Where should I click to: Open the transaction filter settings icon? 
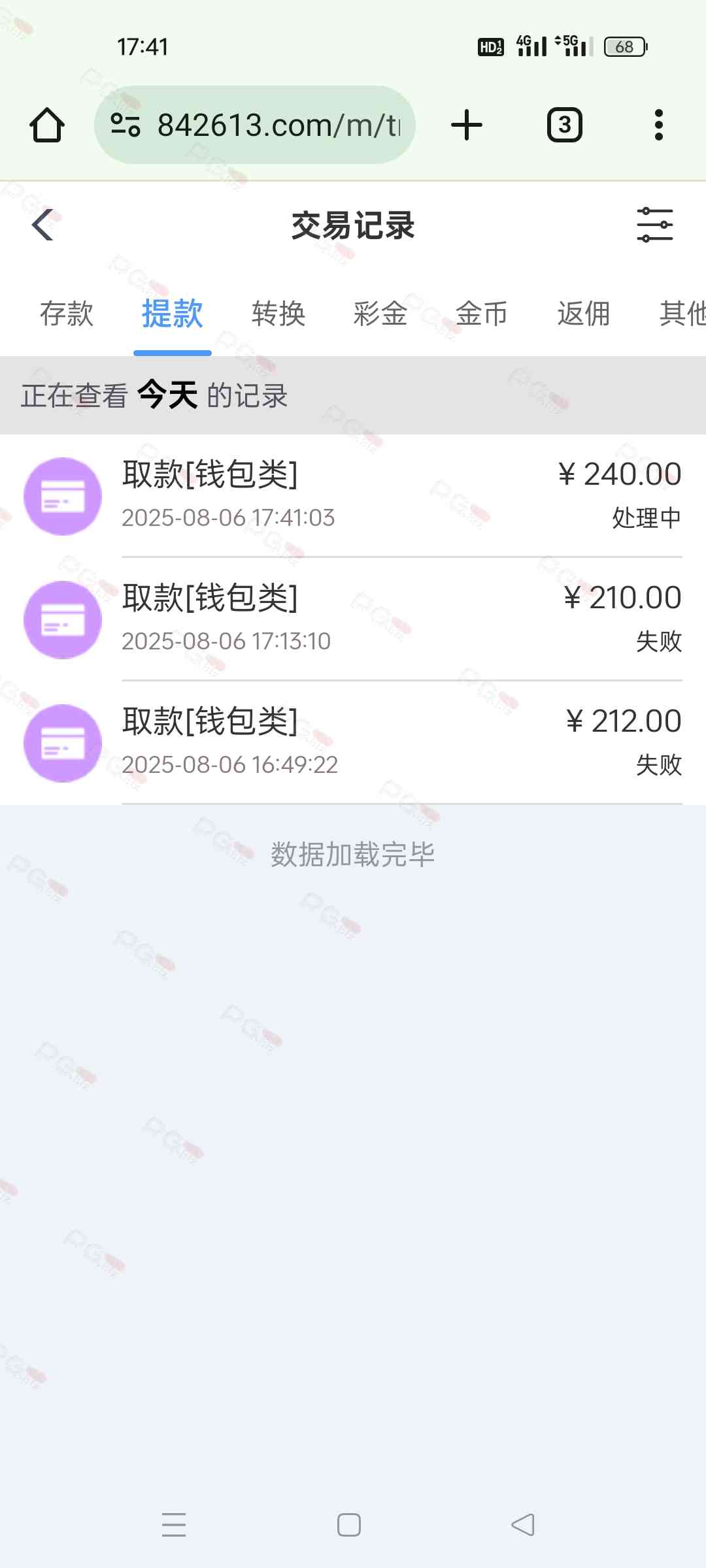(x=654, y=225)
